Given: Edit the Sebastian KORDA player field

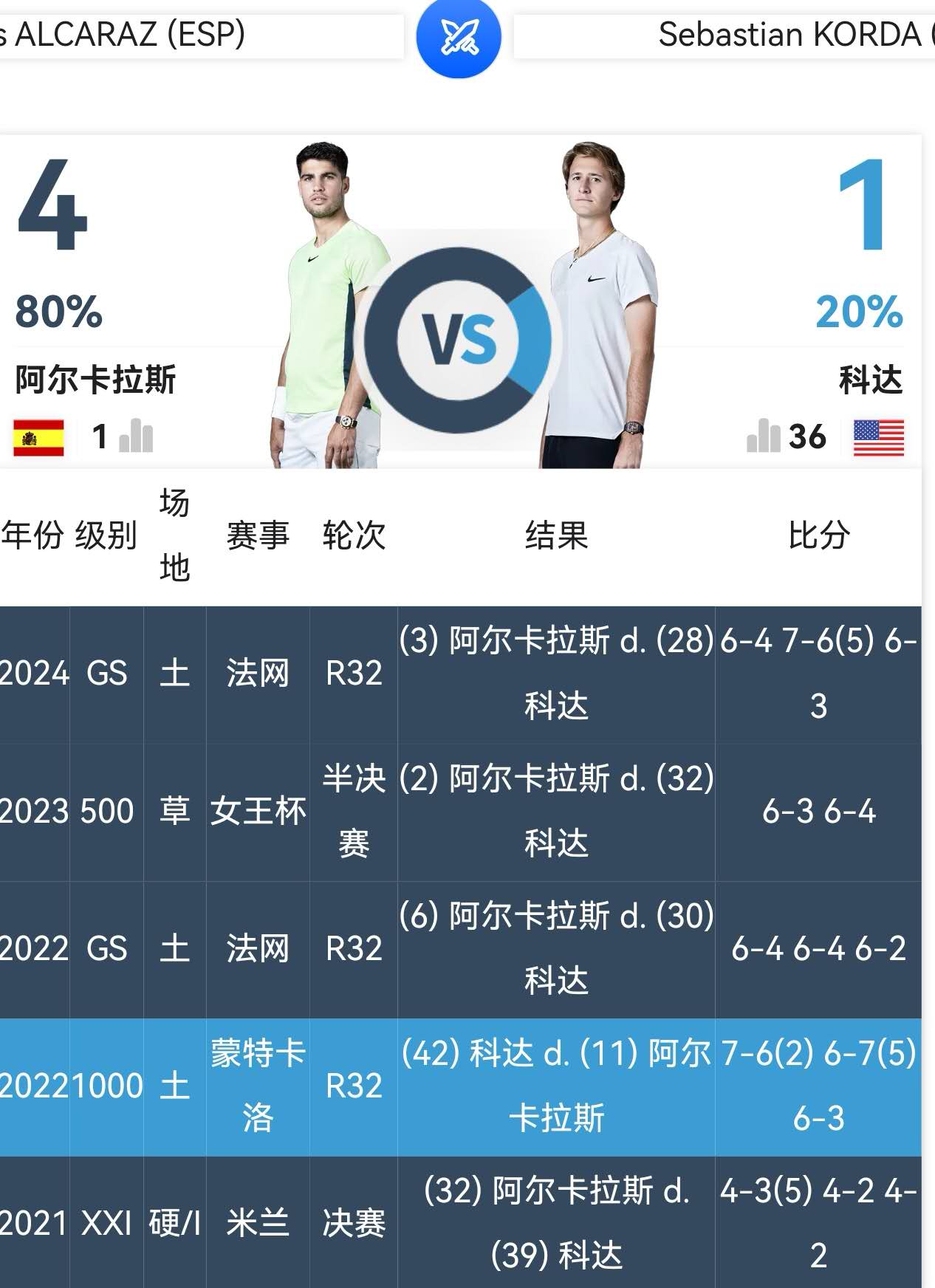Looking at the screenshot, I should pos(724,35).
